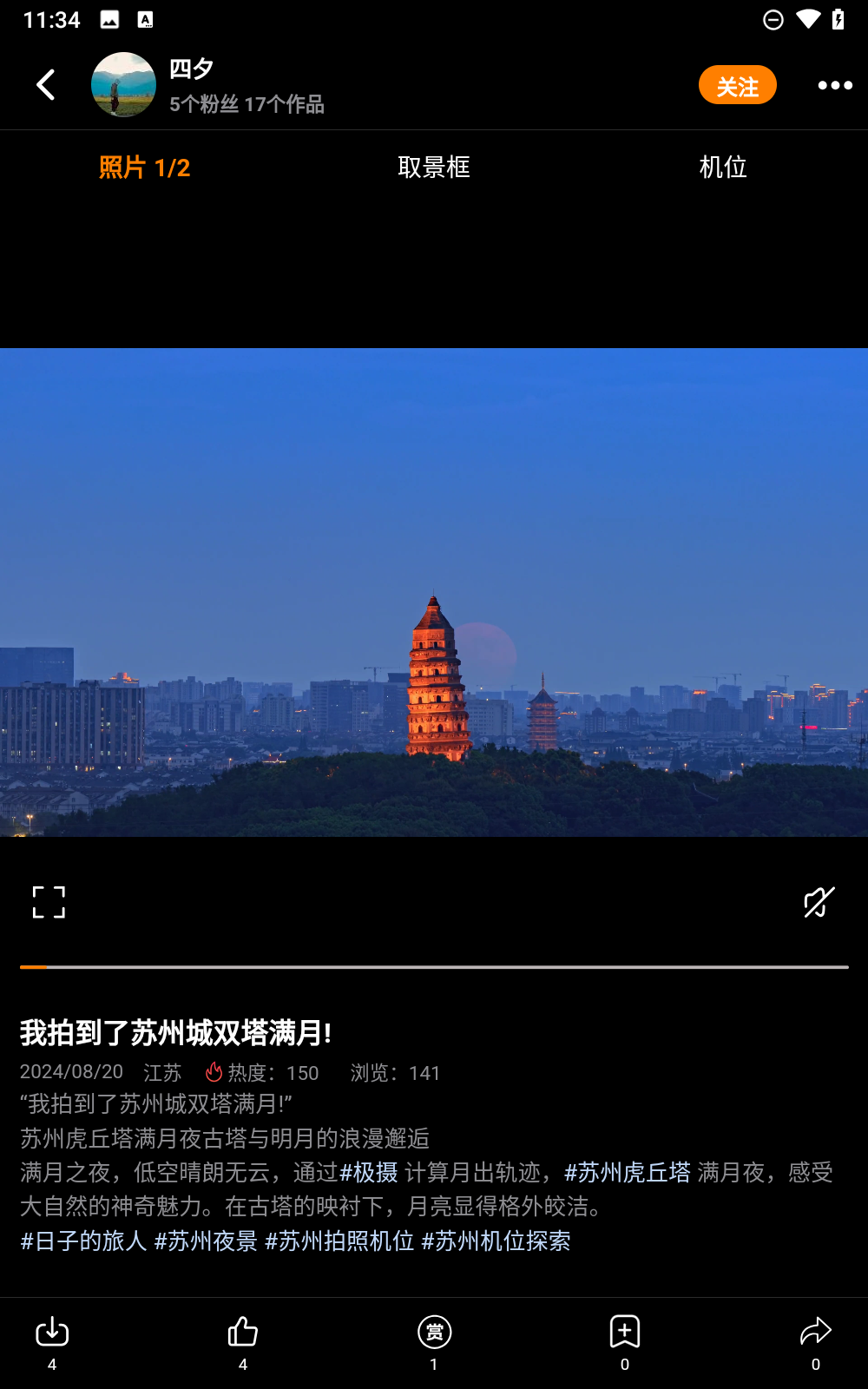868x1389 pixels.
Task: Switch to the 机位 tab
Action: pos(722,167)
